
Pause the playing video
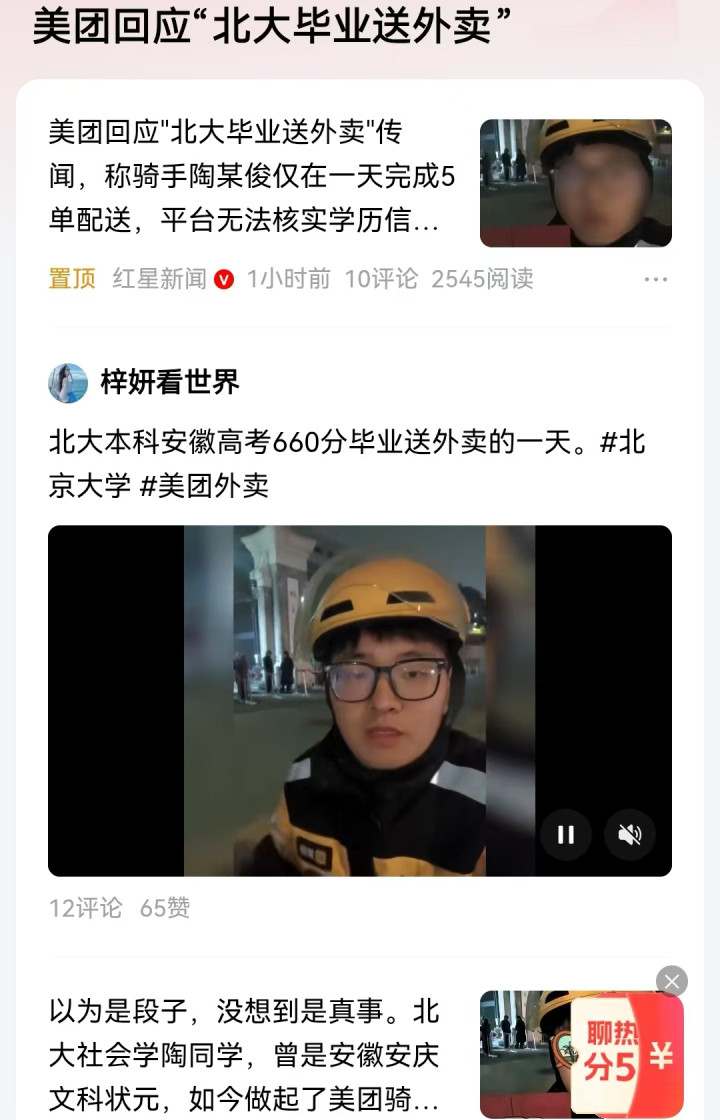tap(566, 835)
